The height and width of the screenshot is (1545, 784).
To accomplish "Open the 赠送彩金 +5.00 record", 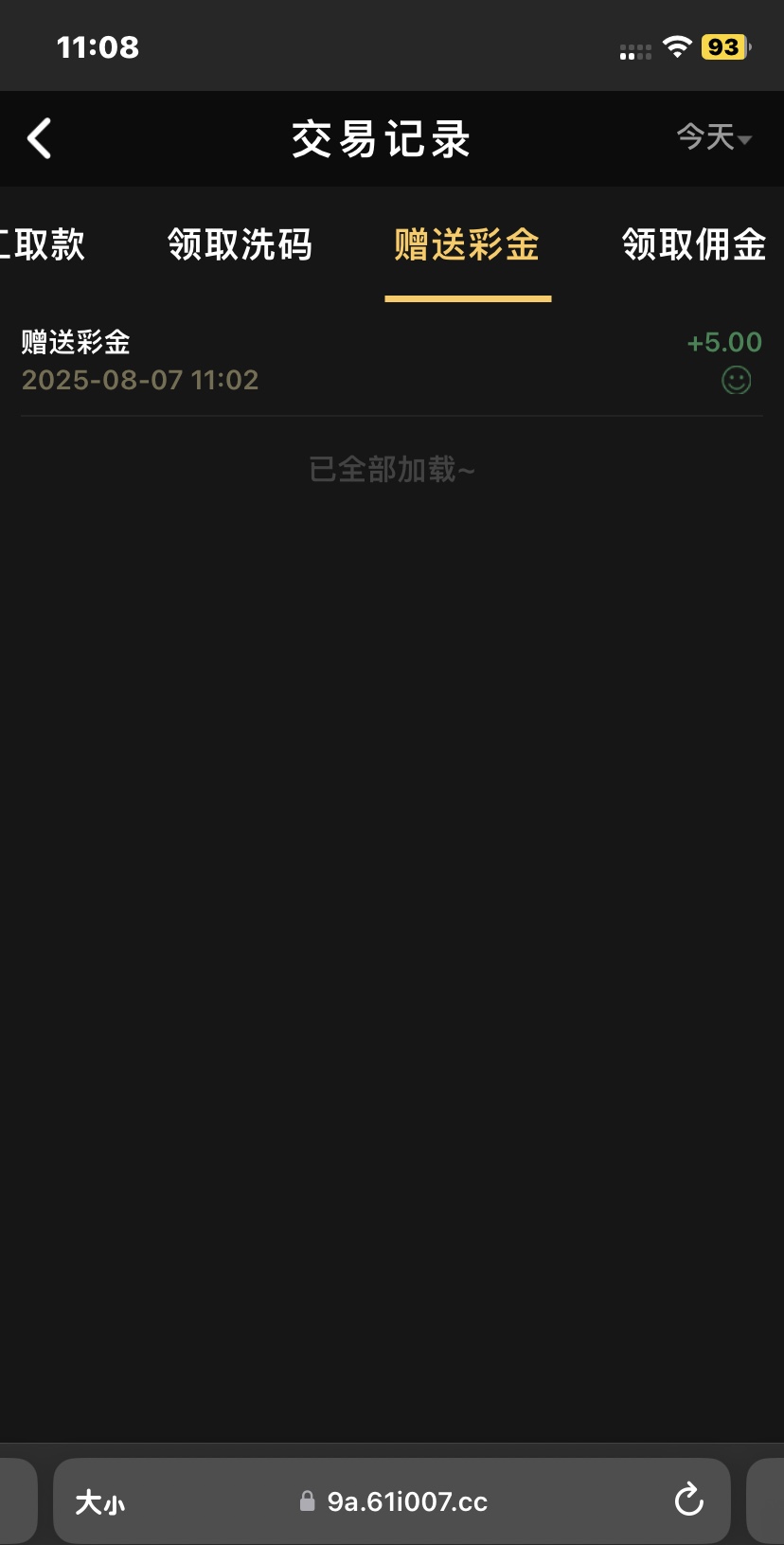I will (392, 361).
